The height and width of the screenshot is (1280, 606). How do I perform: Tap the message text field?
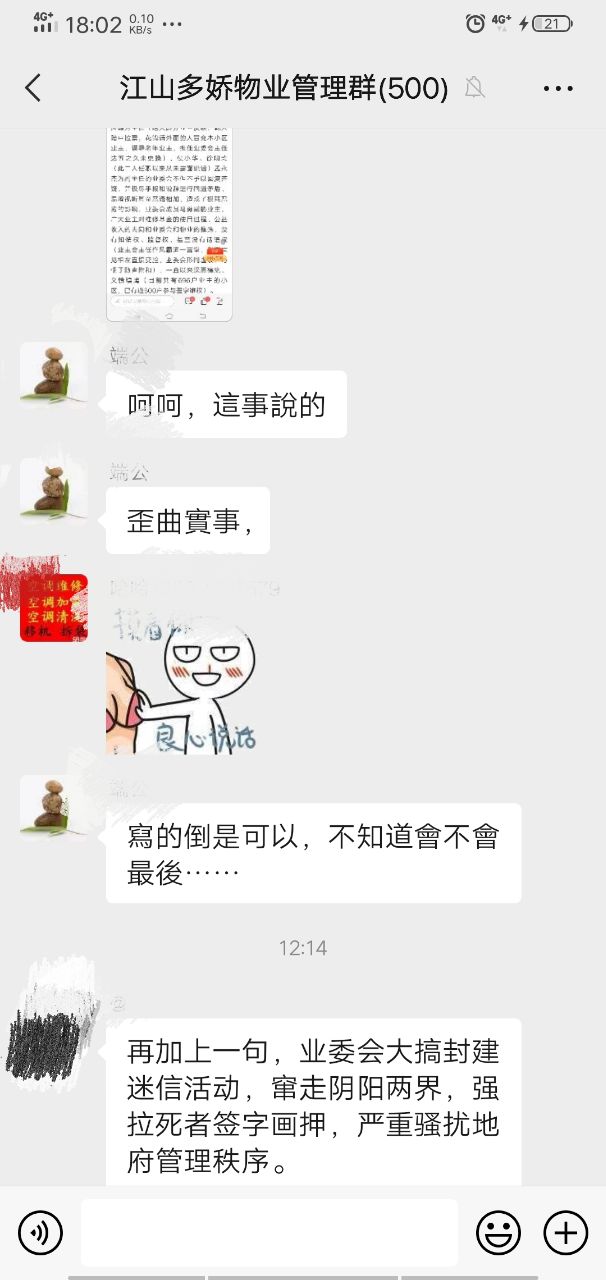pos(268,1232)
